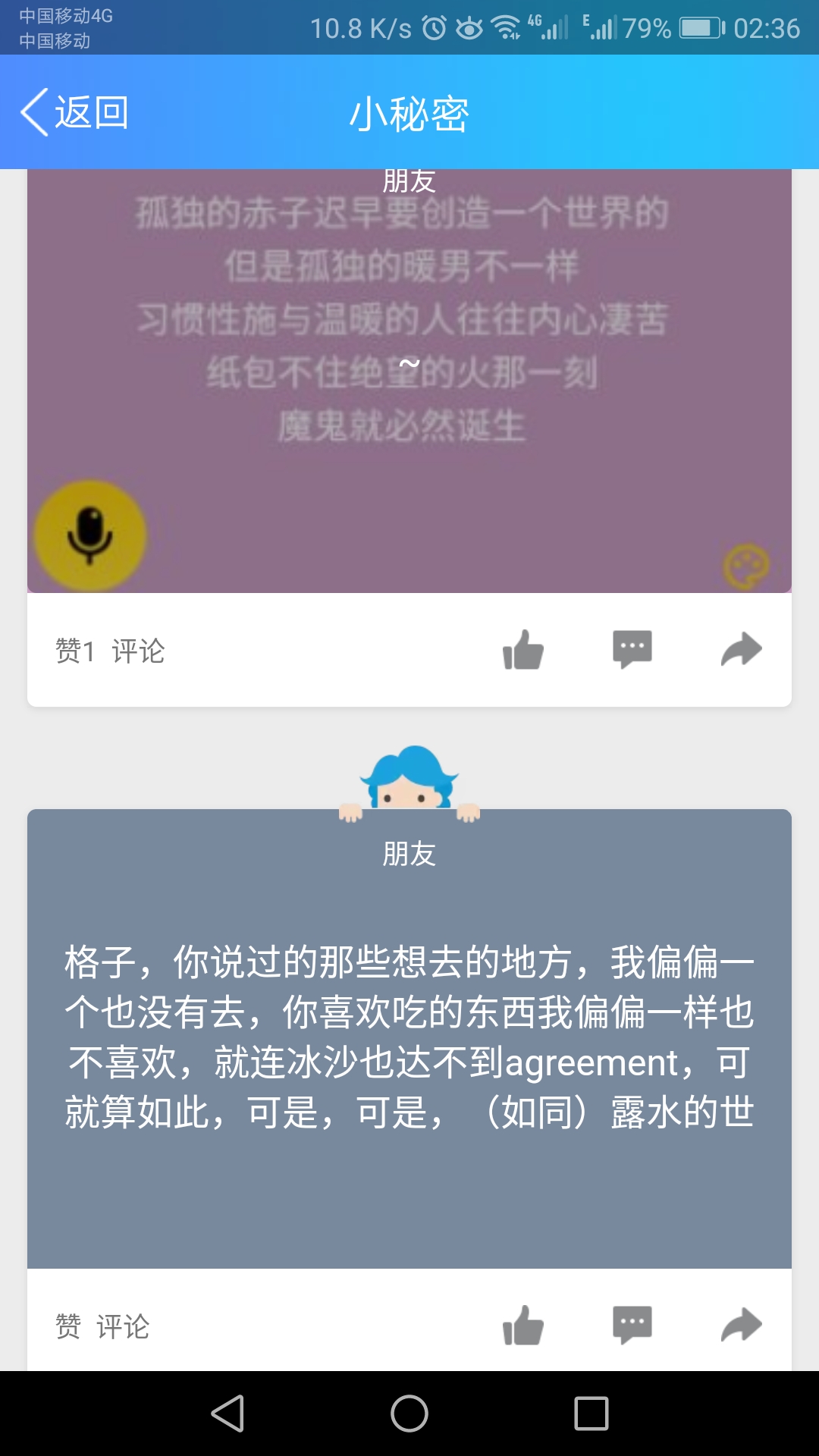Open the palette icon on purple card

point(746,566)
